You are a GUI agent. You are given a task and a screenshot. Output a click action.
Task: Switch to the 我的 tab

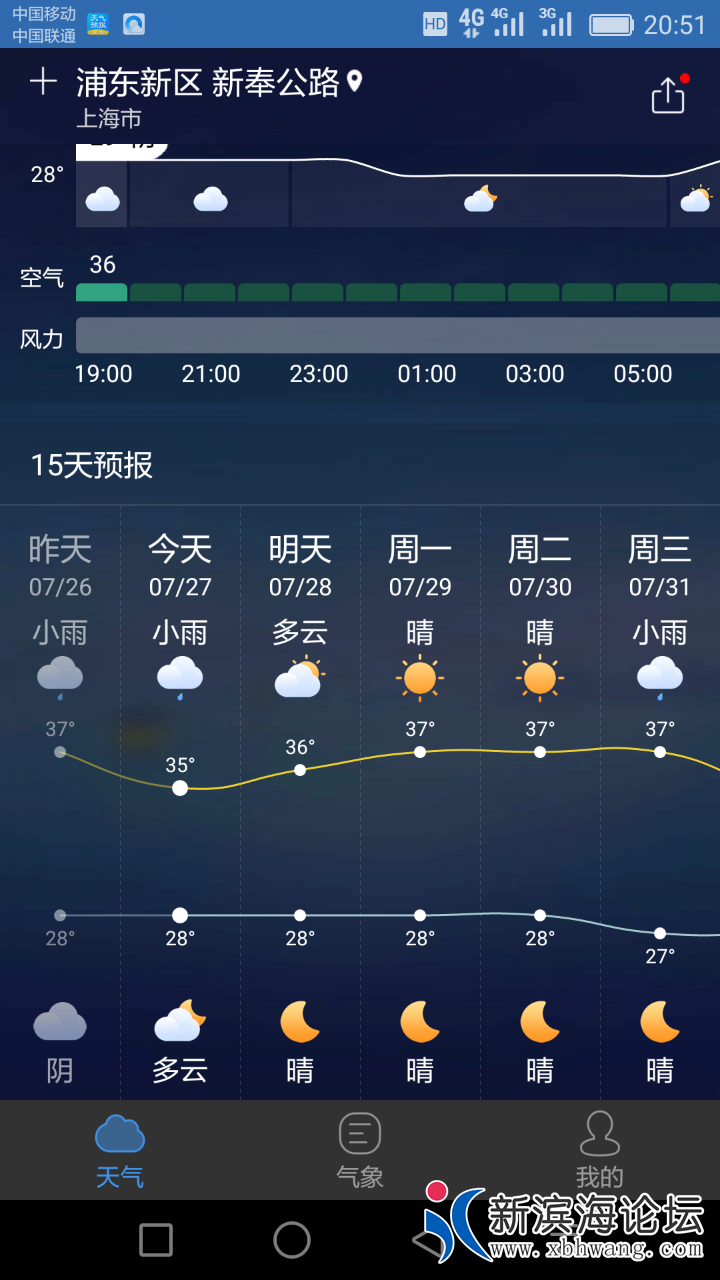click(x=600, y=1151)
